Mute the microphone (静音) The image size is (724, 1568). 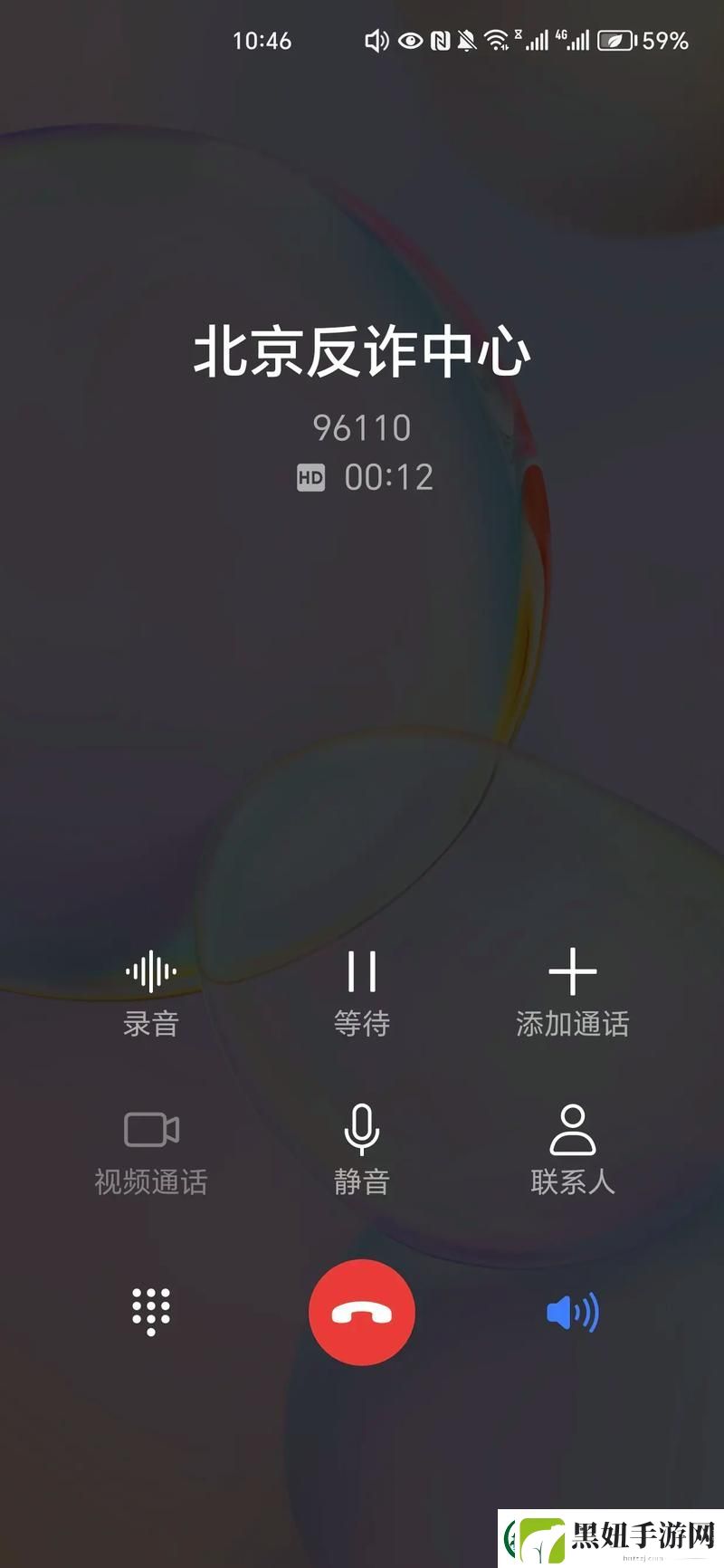[x=361, y=1150]
